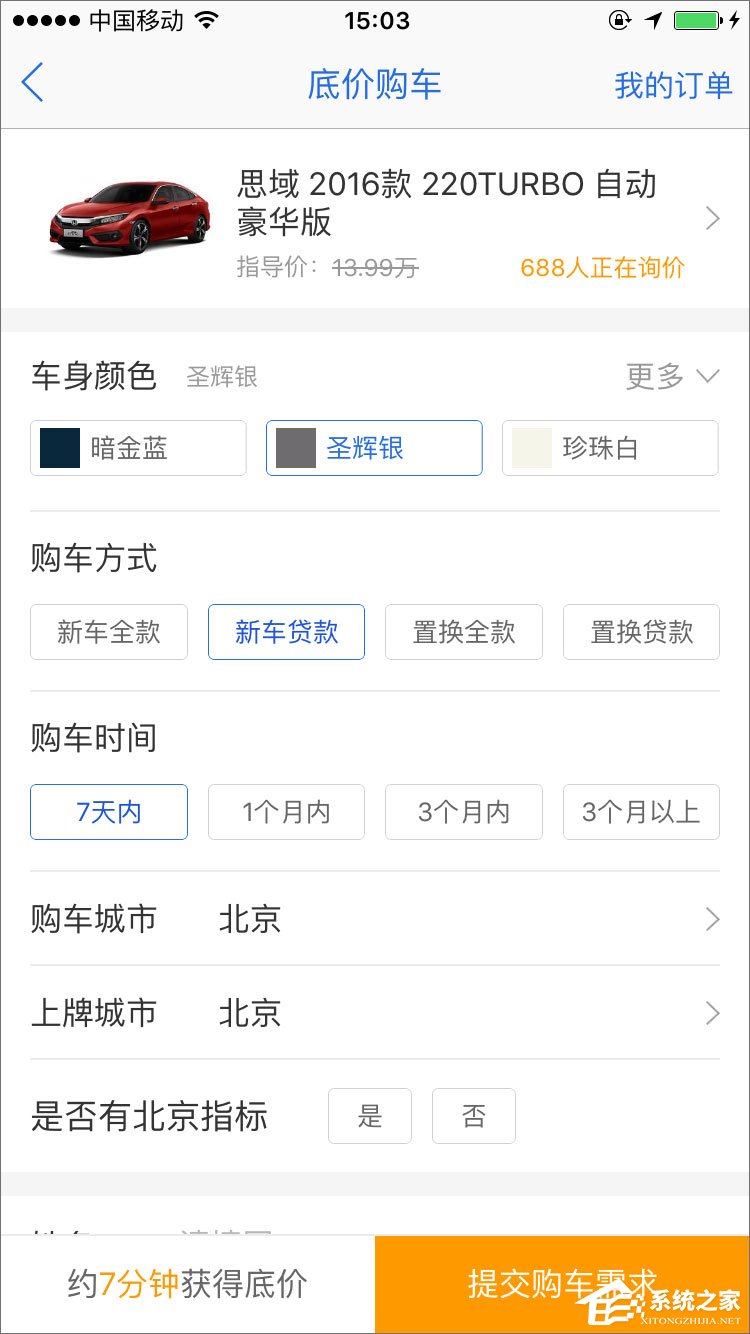Image resolution: width=750 pixels, height=1334 pixels.
Task: Tap the 提交购车需求 button
Action: click(x=562, y=1284)
